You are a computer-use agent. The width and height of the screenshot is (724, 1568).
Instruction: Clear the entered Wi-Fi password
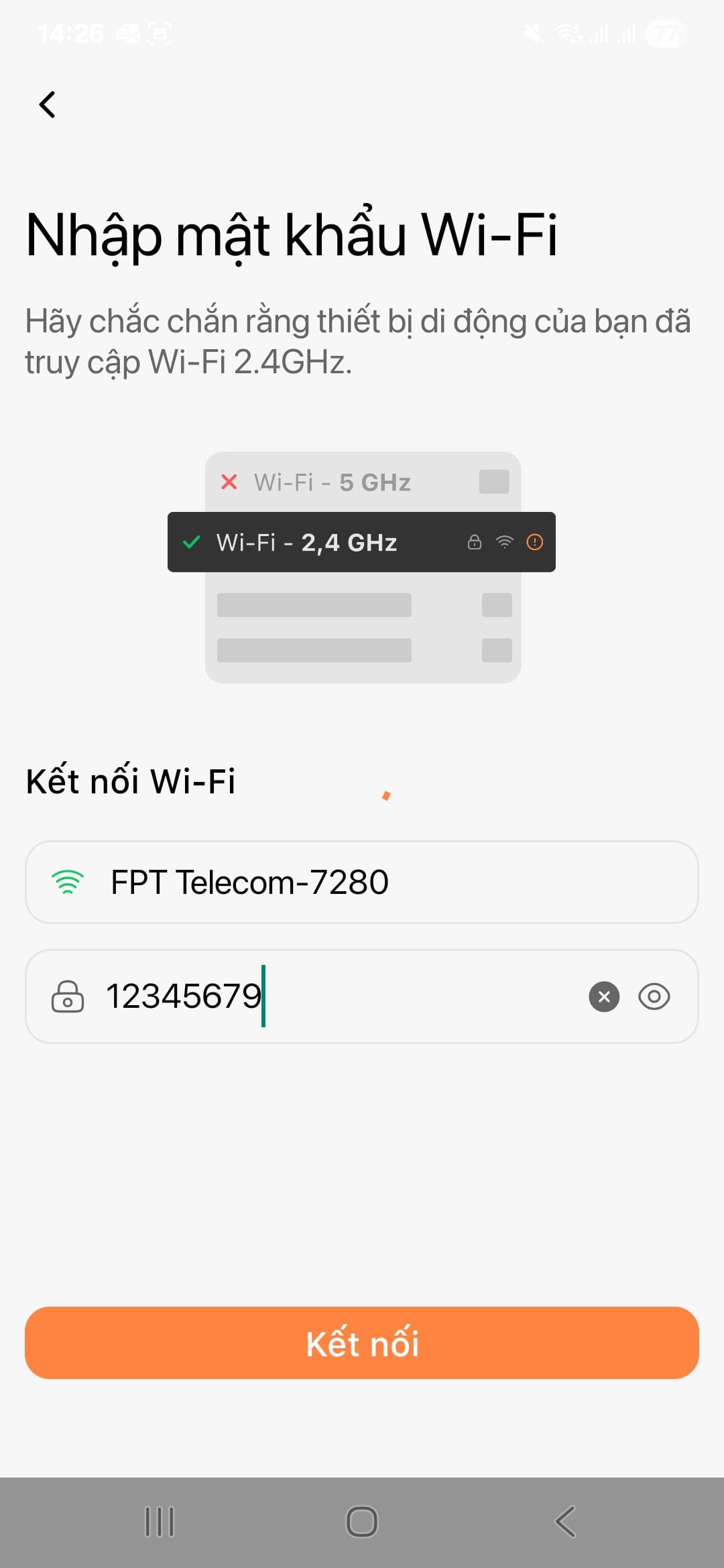tap(604, 996)
